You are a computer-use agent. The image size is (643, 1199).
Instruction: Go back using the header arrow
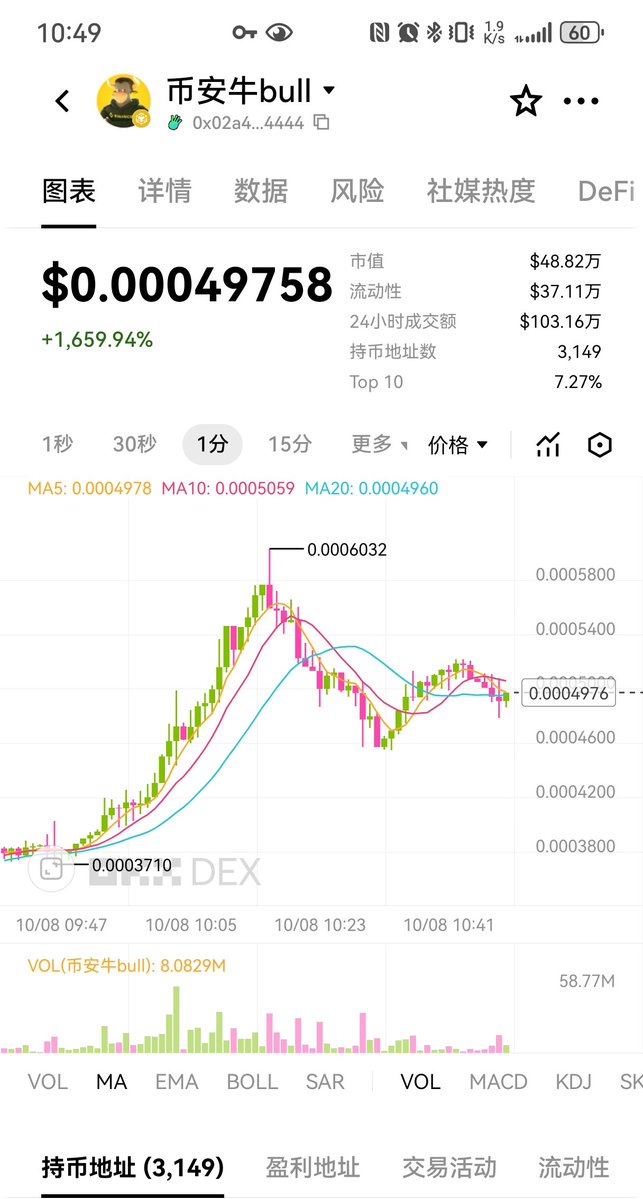(63, 101)
